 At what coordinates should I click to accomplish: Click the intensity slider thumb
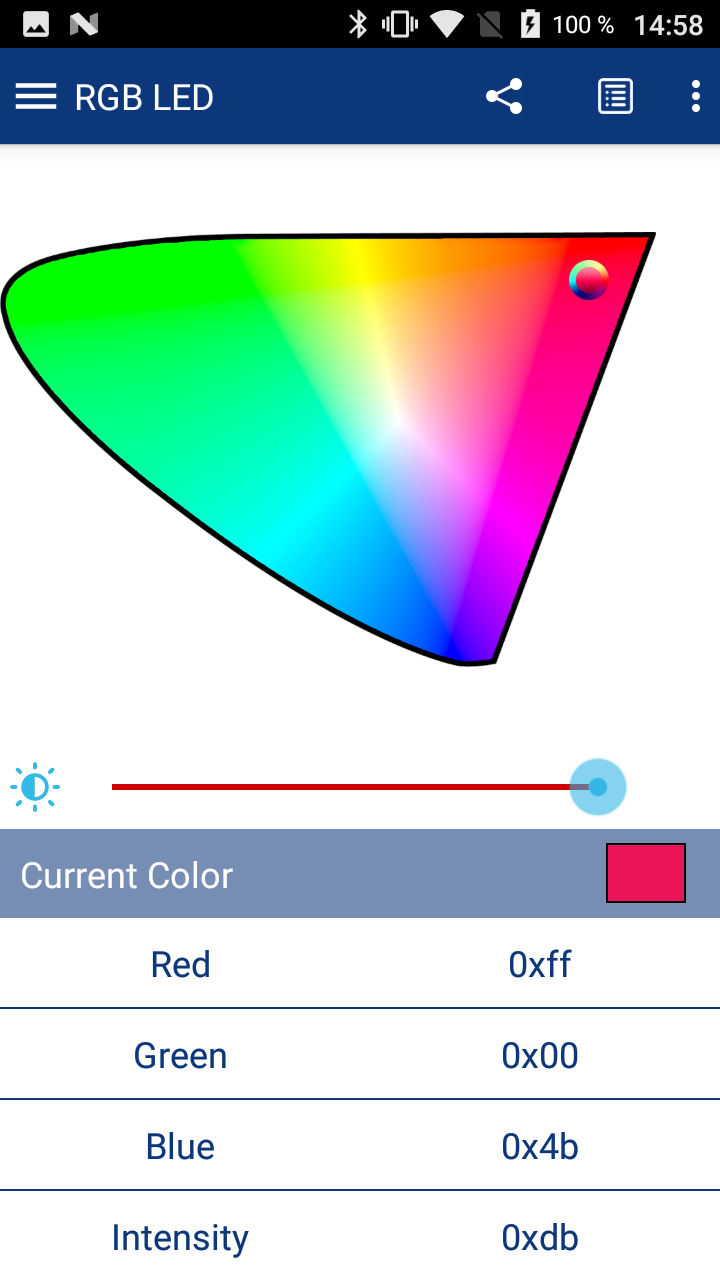coord(597,787)
